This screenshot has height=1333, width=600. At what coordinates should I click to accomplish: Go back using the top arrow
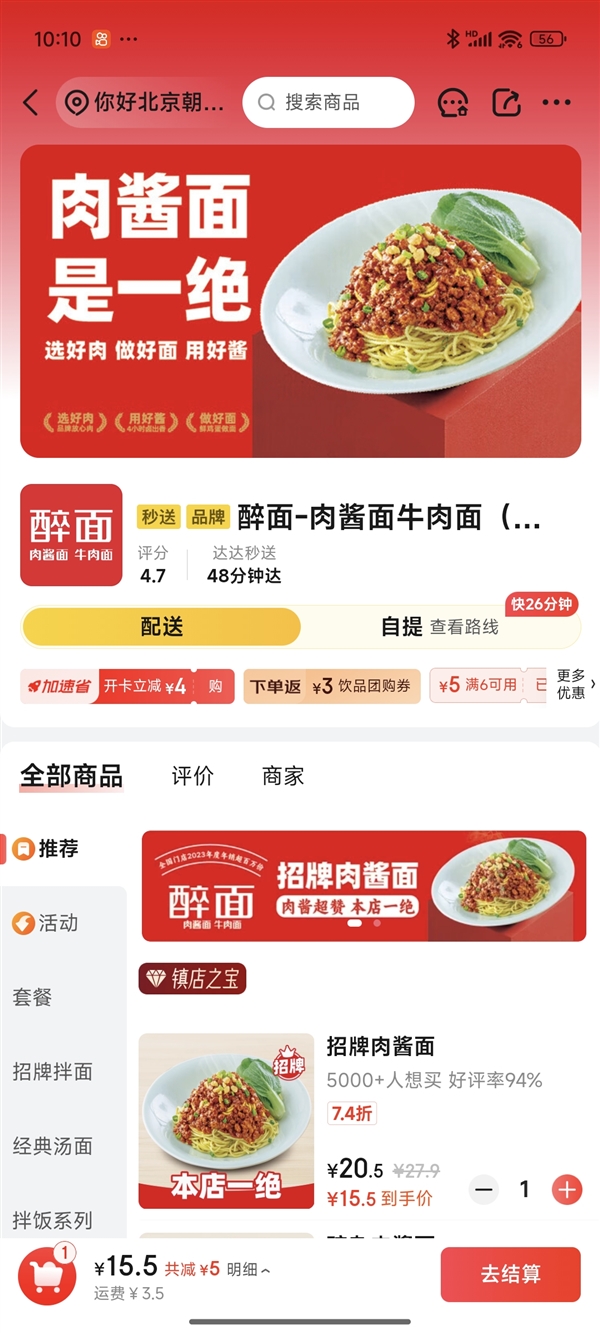click(x=31, y=102)
